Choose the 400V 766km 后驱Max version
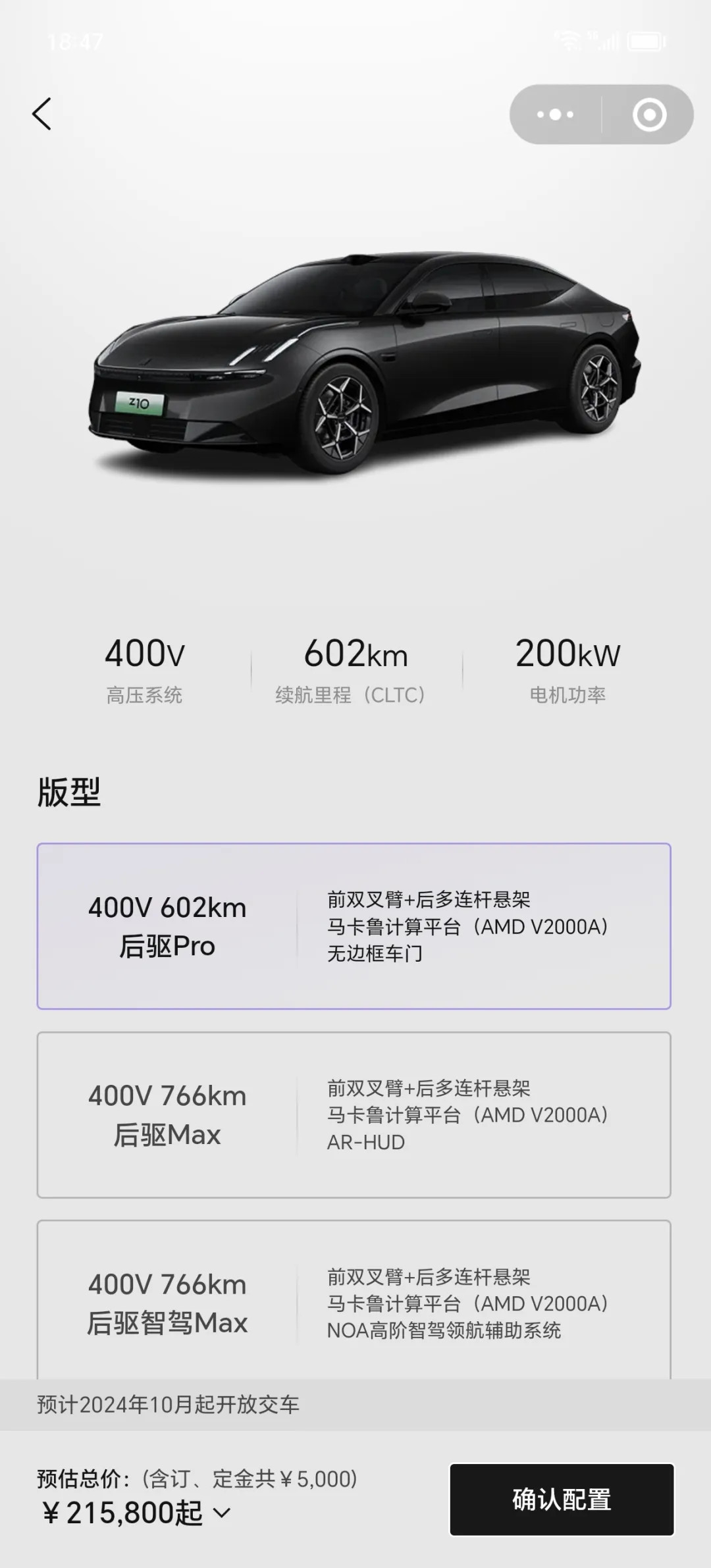The image size is (711, 1568). 354,1114
